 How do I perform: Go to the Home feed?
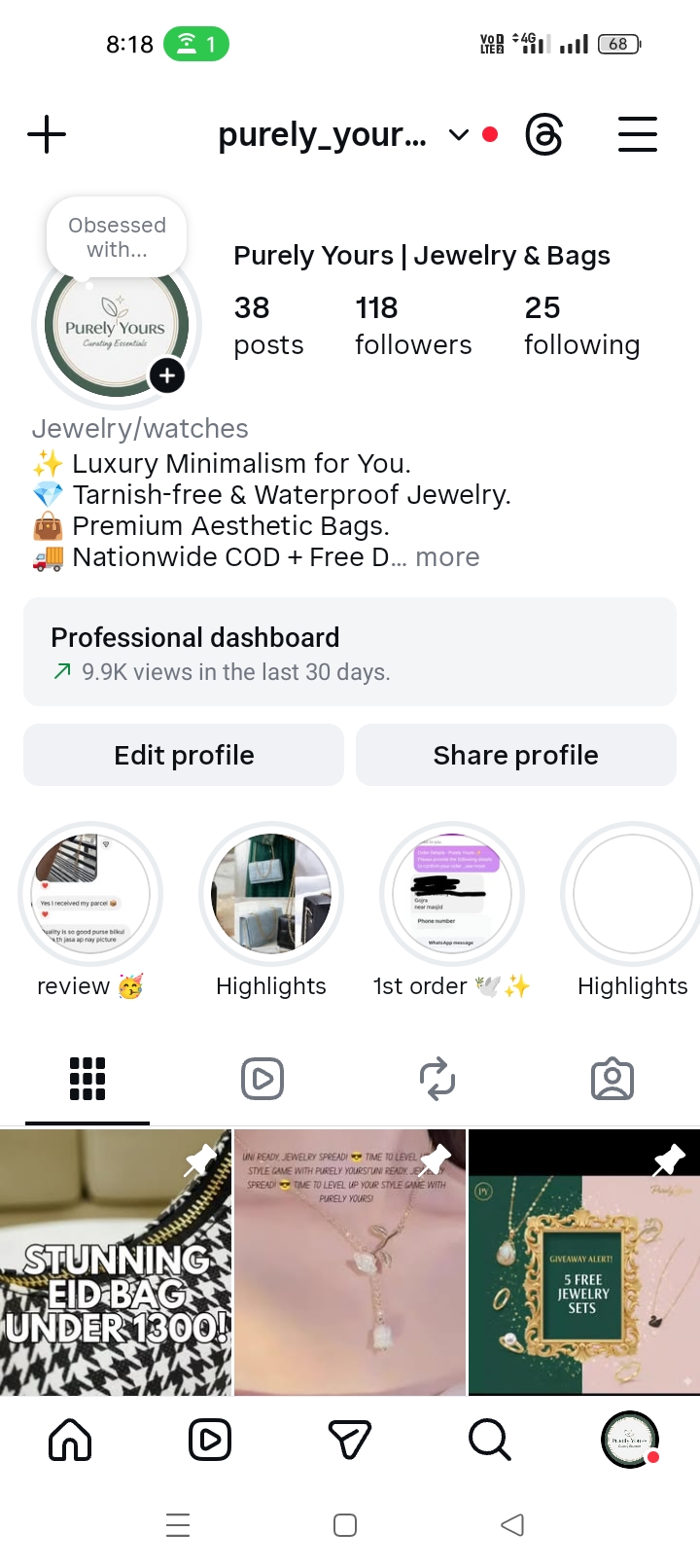point(70,1440)
